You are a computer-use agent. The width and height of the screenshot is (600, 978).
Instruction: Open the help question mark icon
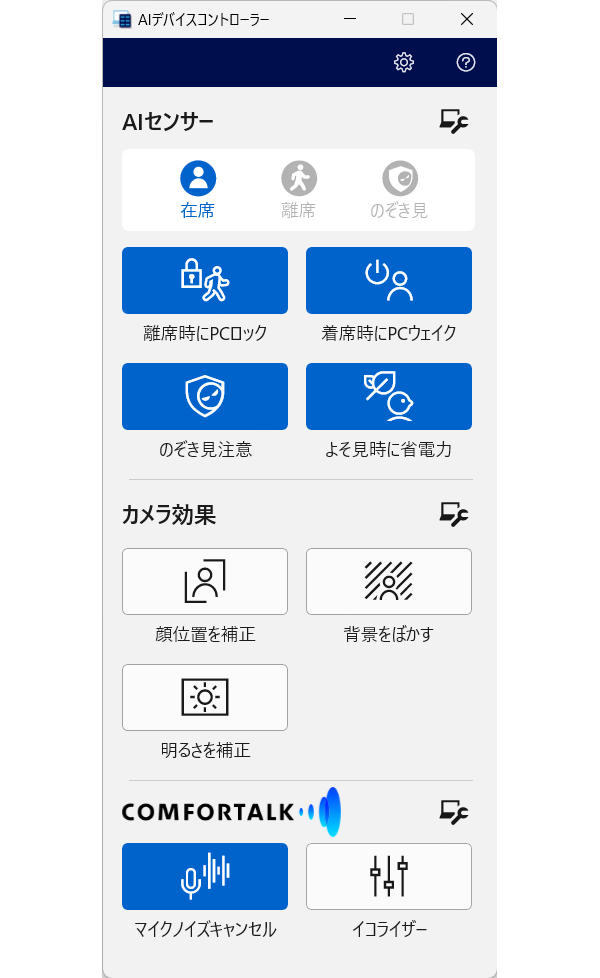point(466,62)
